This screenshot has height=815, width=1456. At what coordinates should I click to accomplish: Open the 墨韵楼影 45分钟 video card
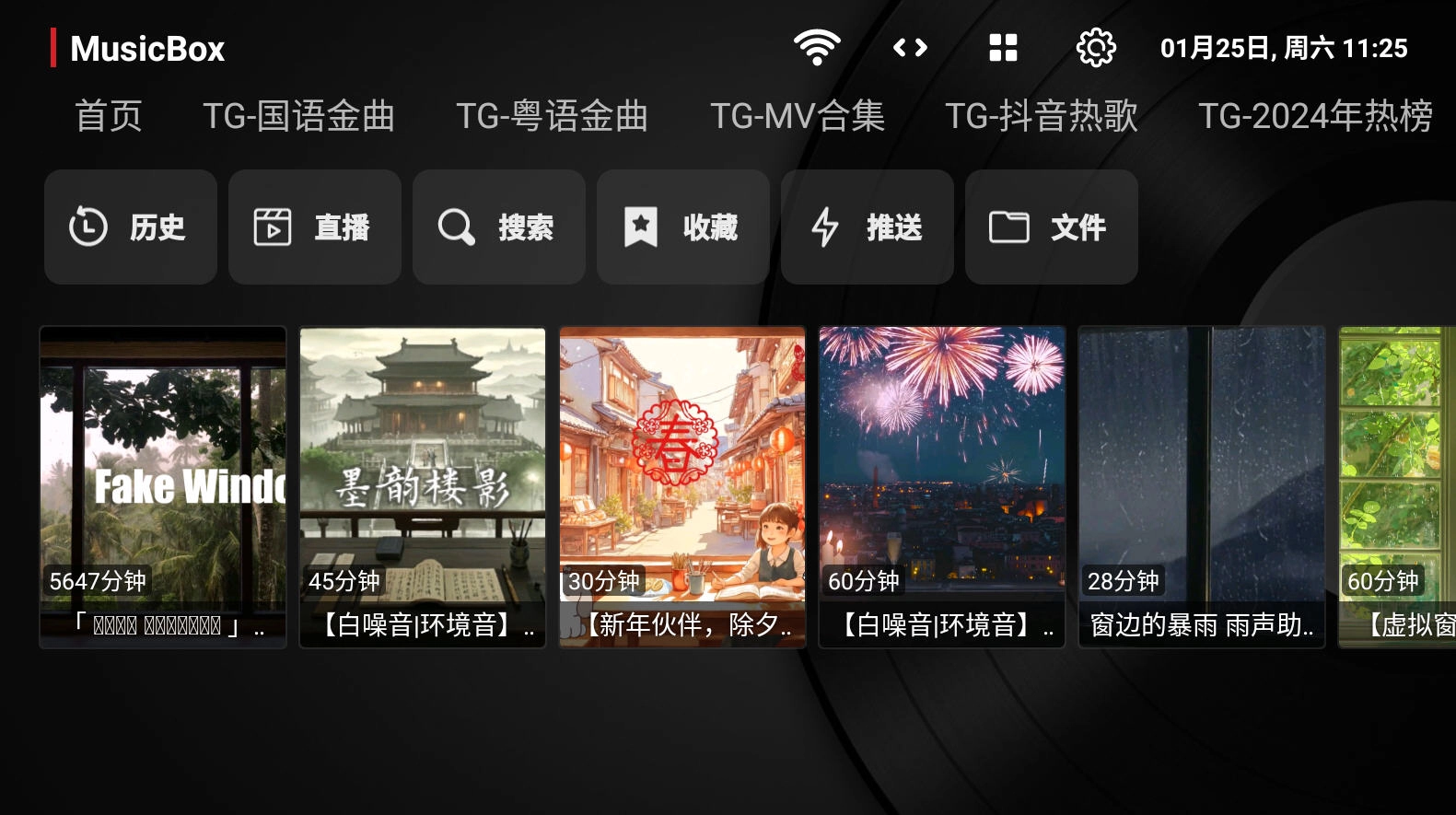point(423,486)
